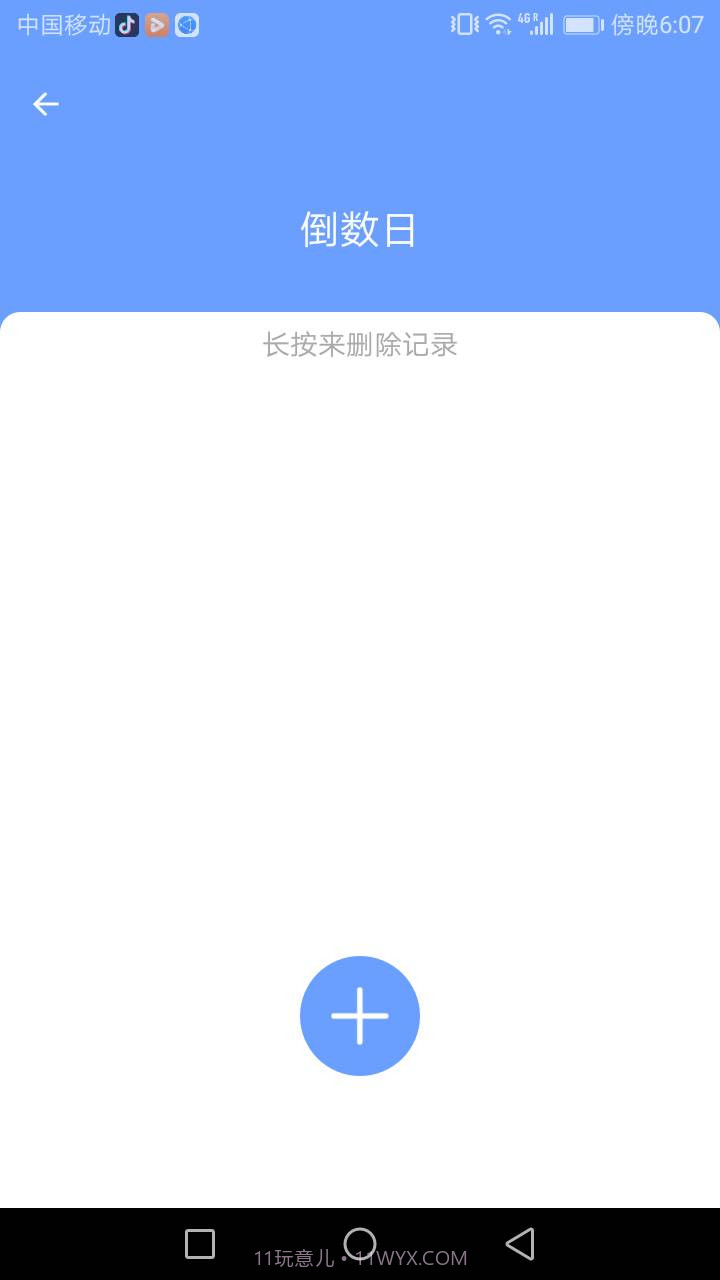This screenshot has width=720, height=1280.
Task: Tap the battery indicator in status bar
Action: point(584,24)
